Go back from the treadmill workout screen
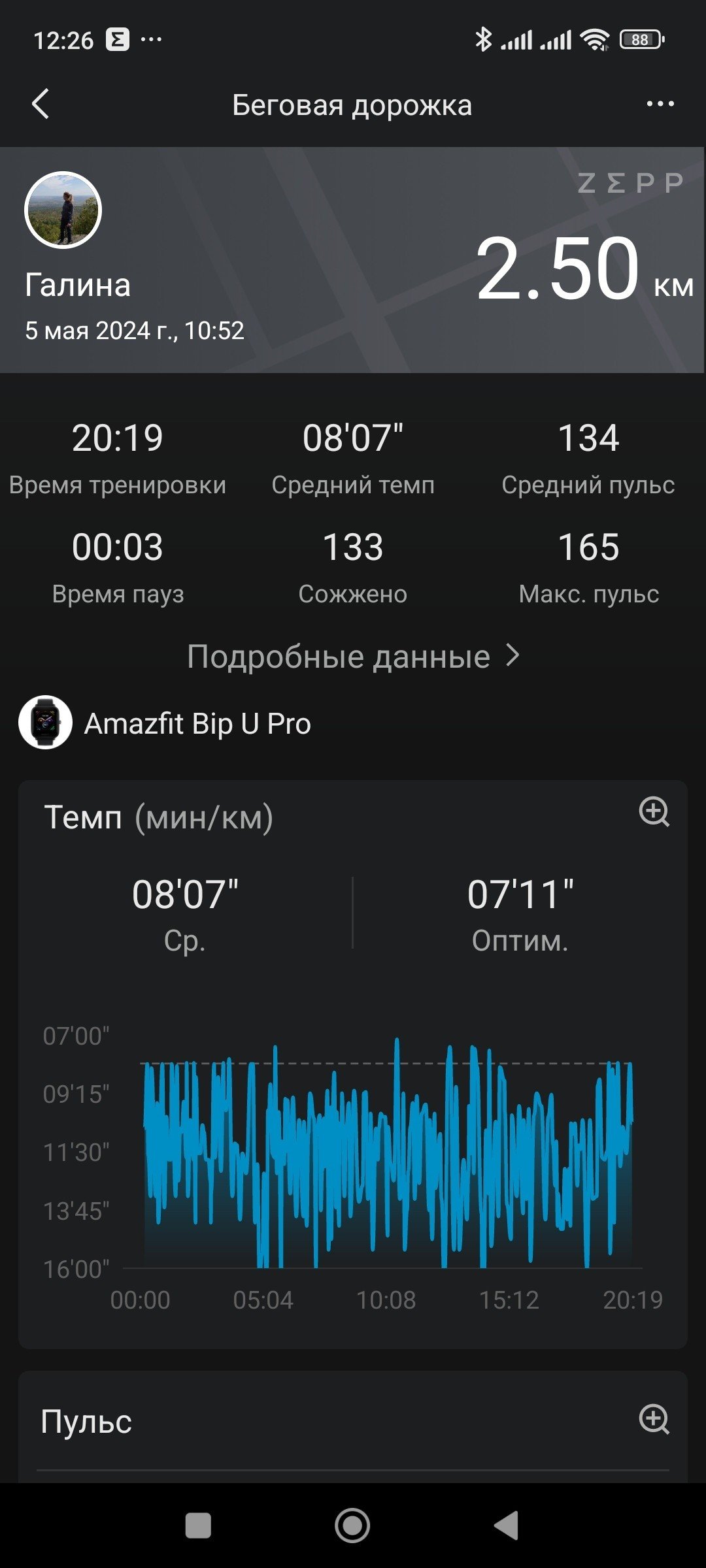This screenshot has height=1568, width=706. (41, 105)
